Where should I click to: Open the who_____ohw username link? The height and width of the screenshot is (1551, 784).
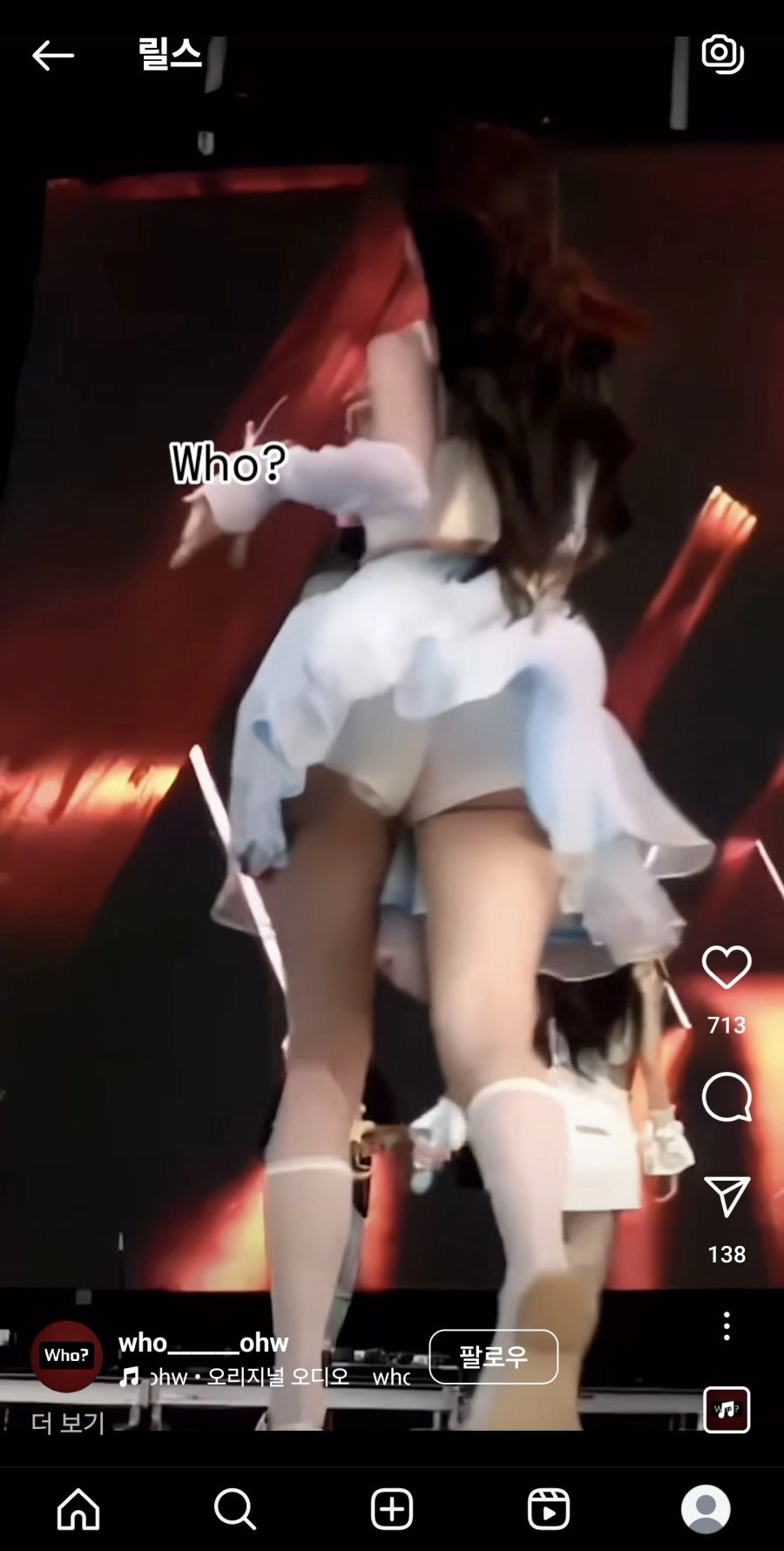coord(203,1343)
